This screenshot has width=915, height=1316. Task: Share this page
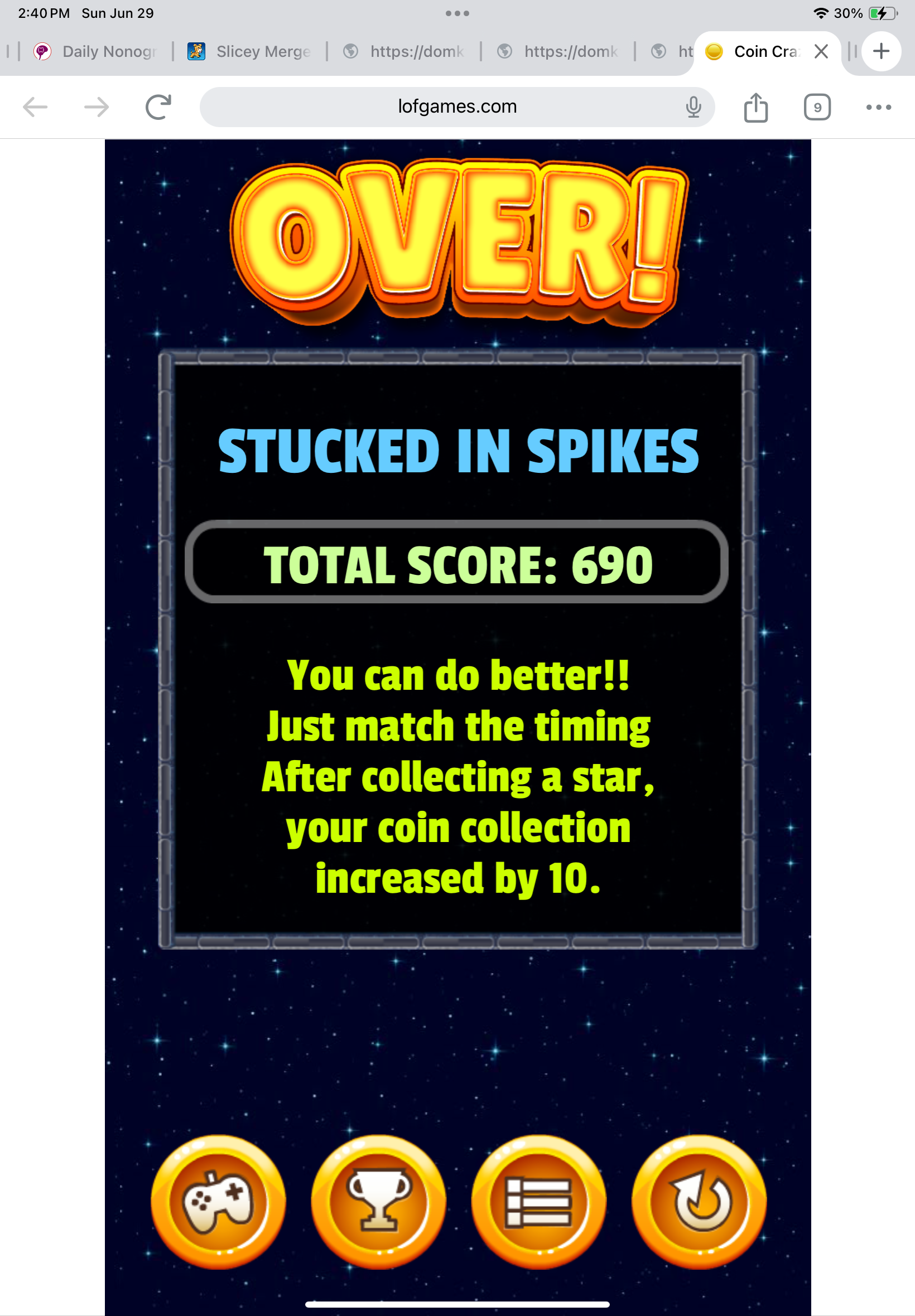tap(755, 107)
